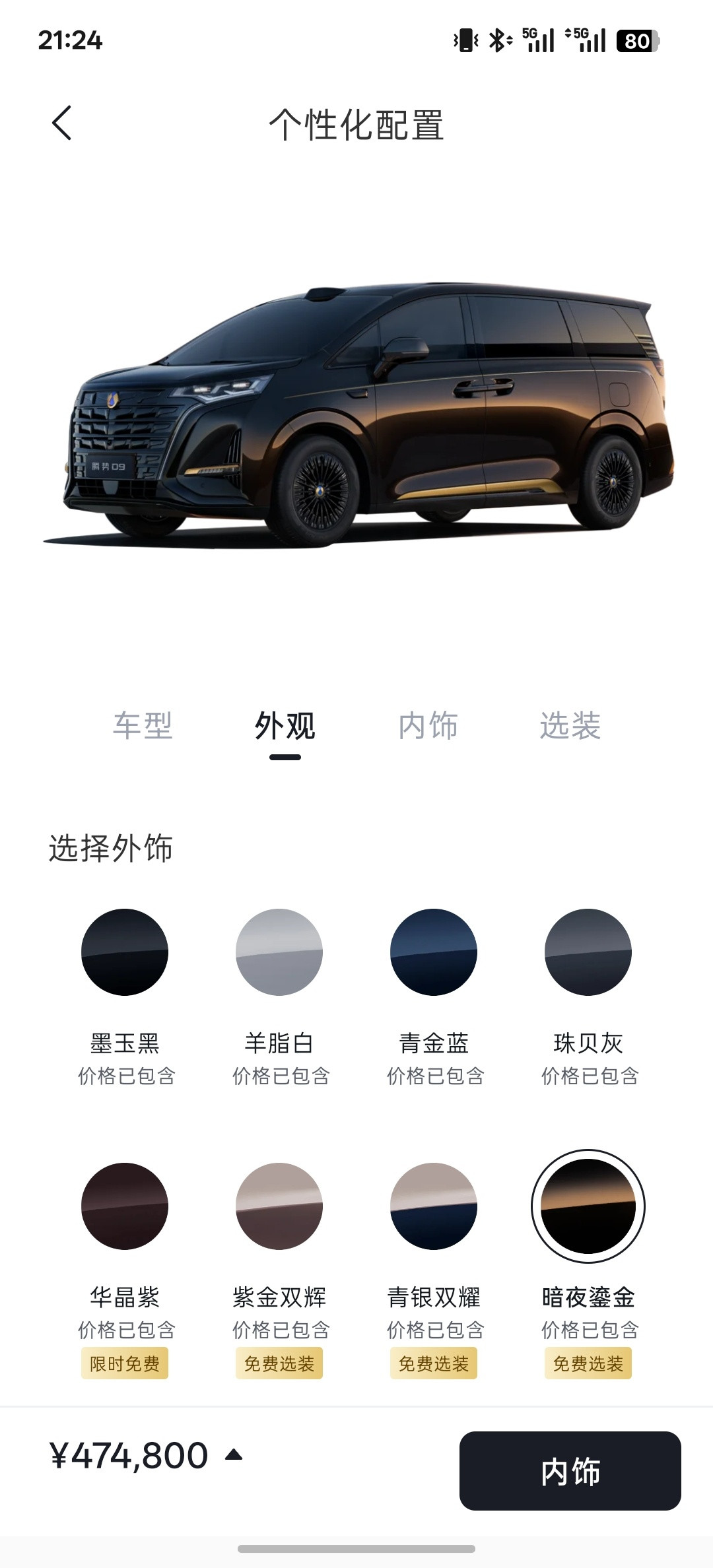Tap the vibrate mode icon in status bar
The height and width of the screenshot is (1568, 713).
[466, 40]
